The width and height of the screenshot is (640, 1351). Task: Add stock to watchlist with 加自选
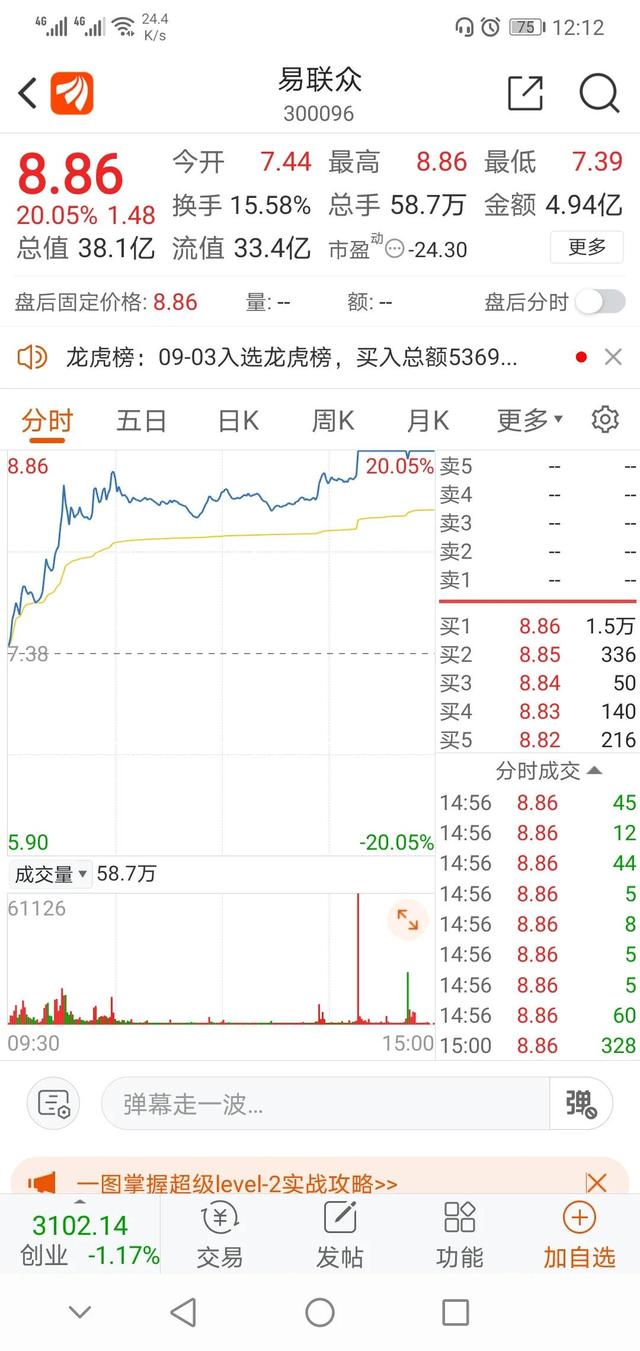click(x=580, y=1236)
